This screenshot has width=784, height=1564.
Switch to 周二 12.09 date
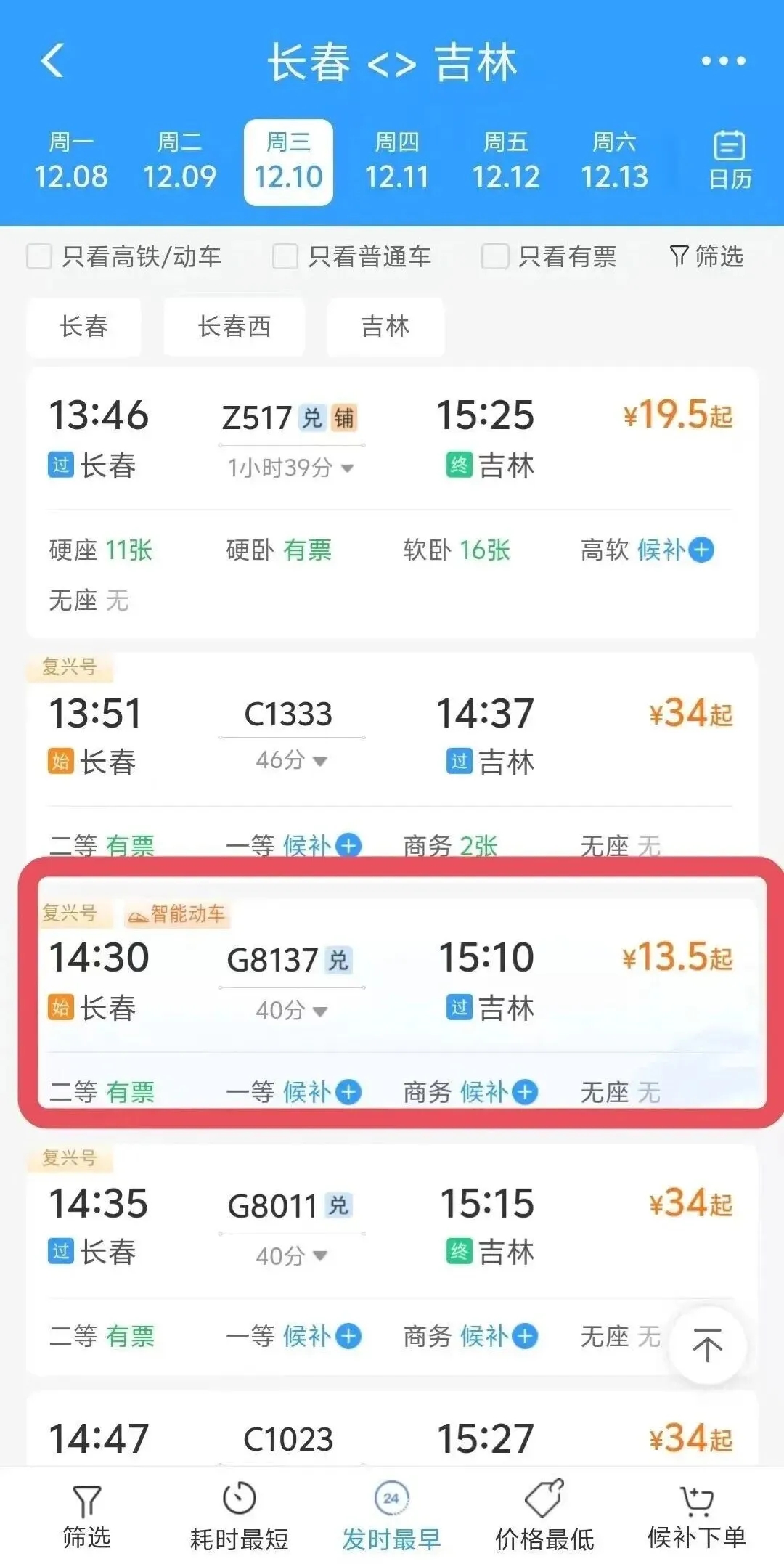tap(179, 161)
